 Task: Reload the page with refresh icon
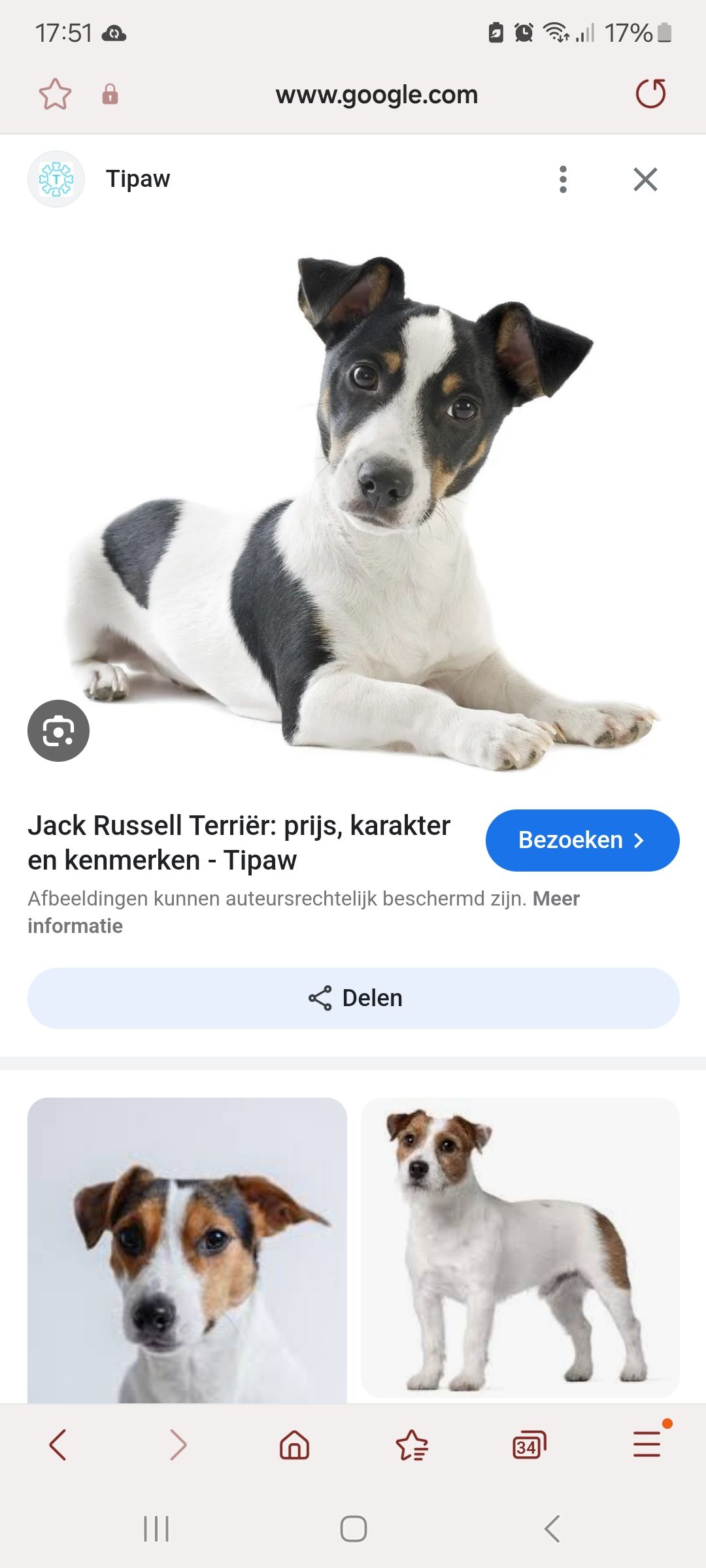coord(651,93)
